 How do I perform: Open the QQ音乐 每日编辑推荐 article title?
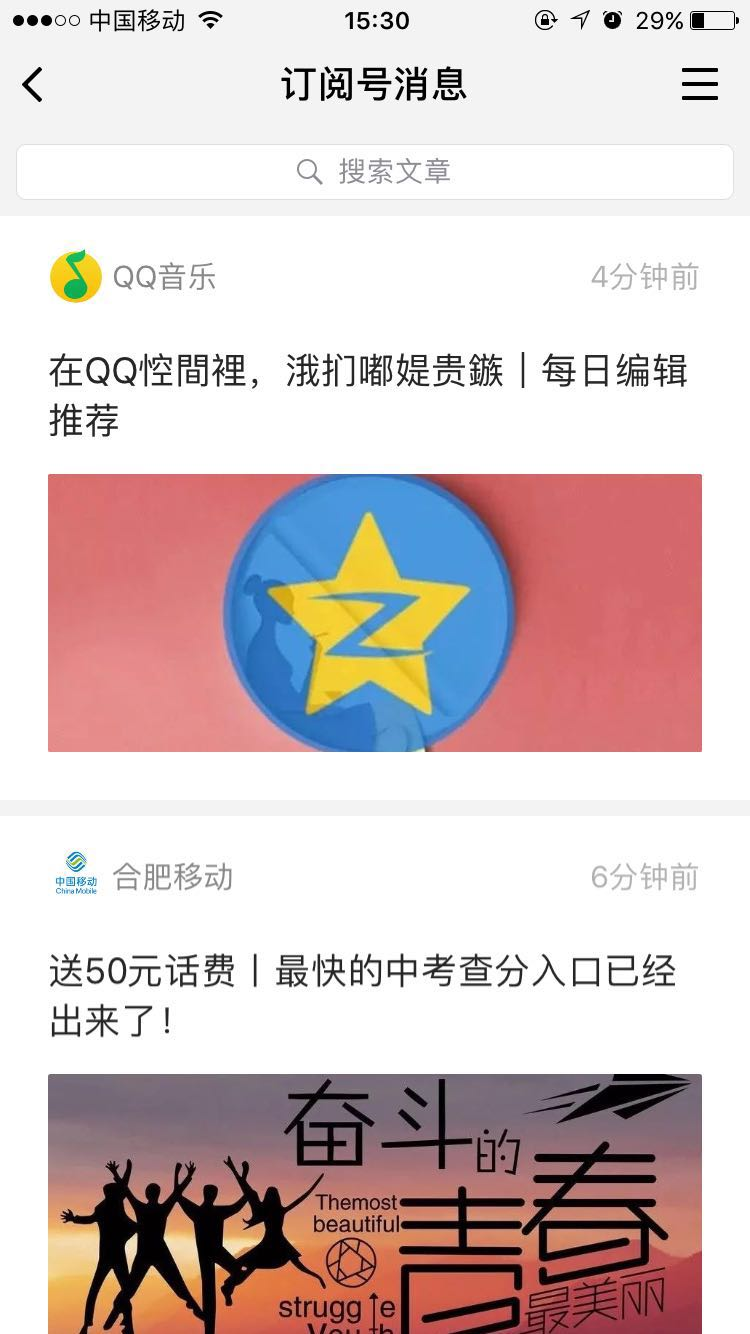pos(368,396)
